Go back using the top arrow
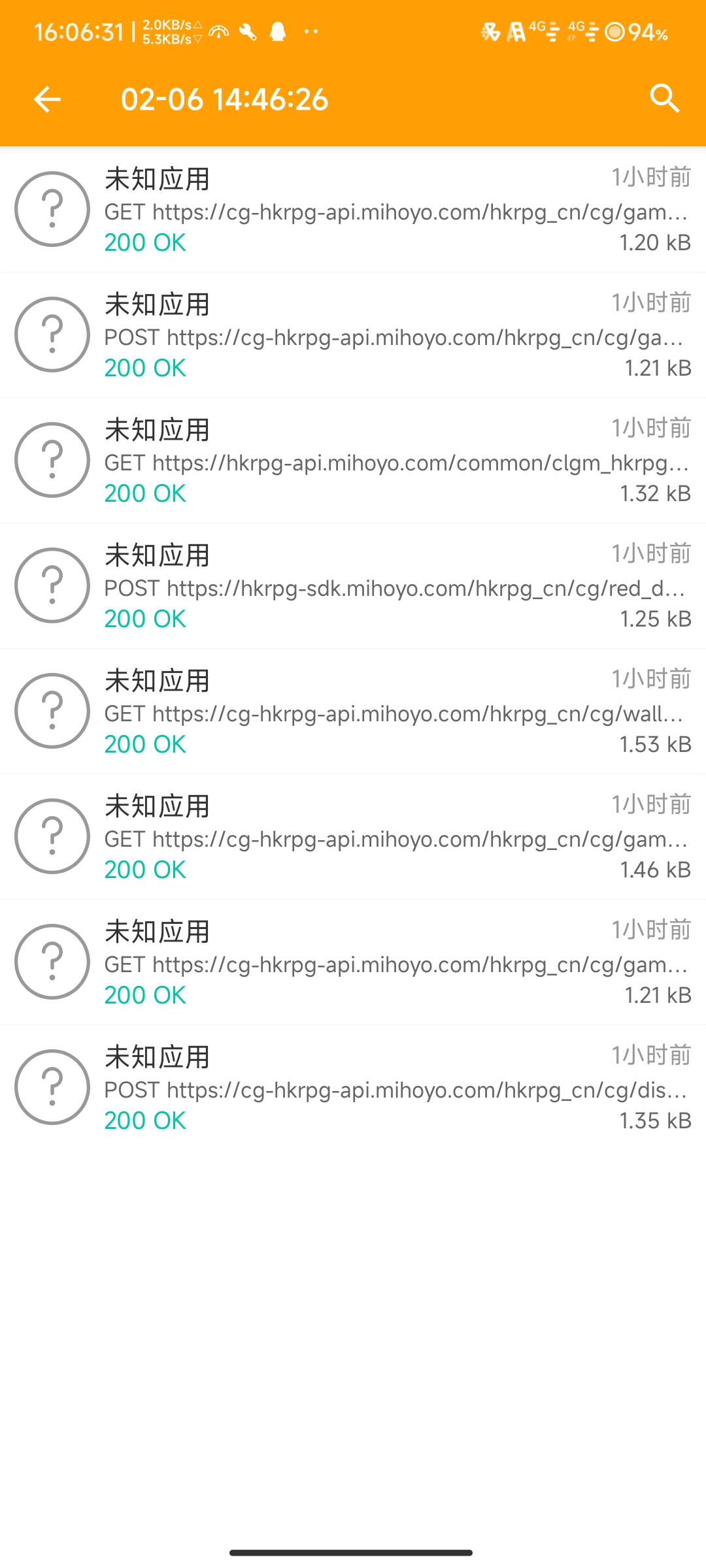The image size is (706, 1568). [47, 99]
